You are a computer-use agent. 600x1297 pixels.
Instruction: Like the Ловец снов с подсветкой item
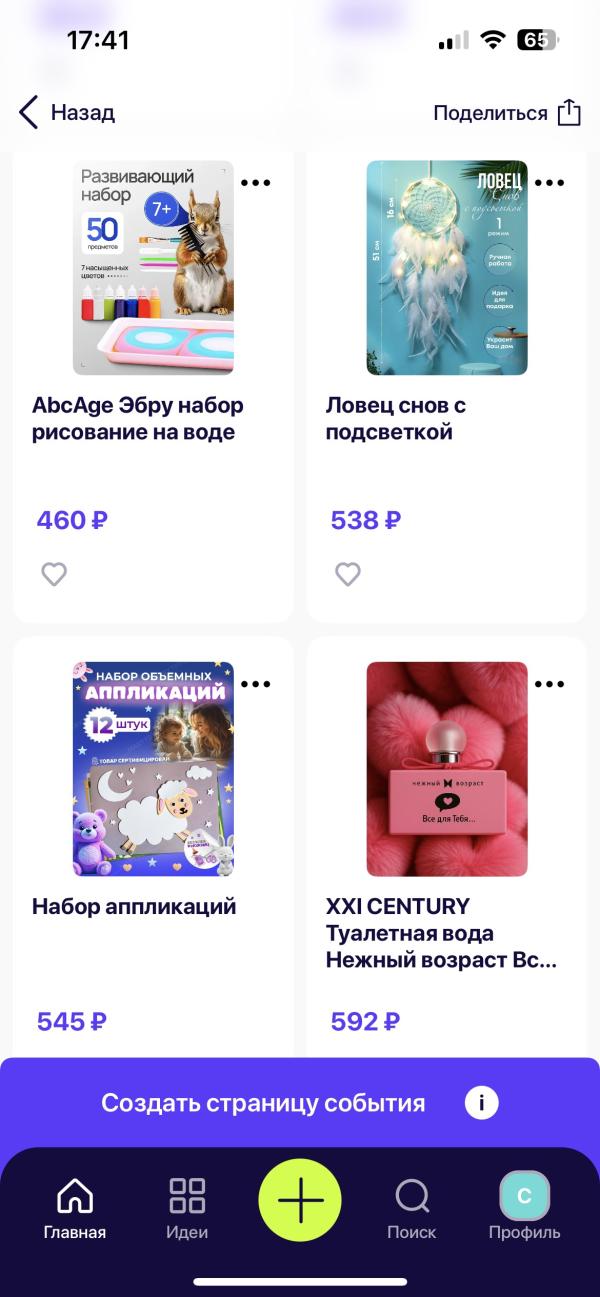(x=347, y=574)
